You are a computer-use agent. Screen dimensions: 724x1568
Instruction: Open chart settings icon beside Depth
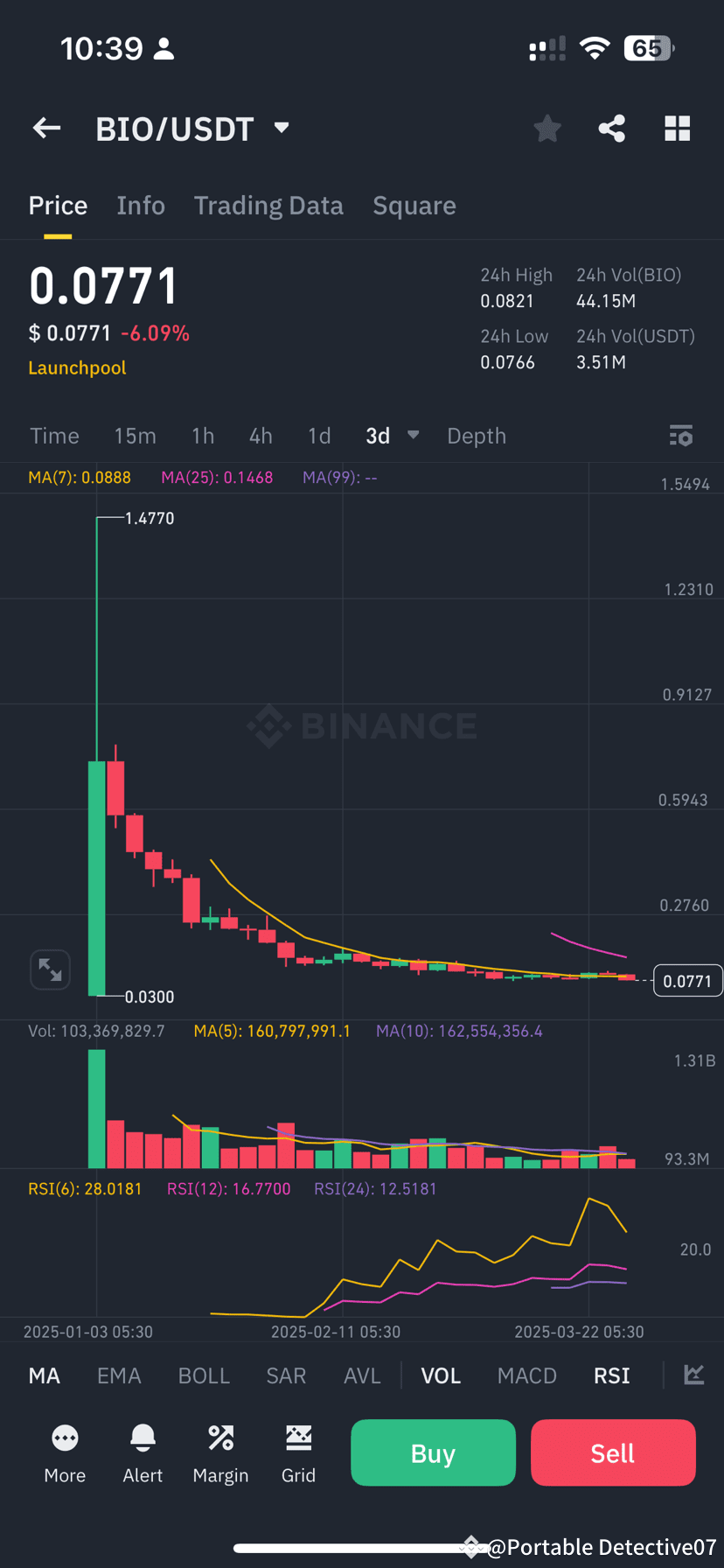click(x=681, y=435)
